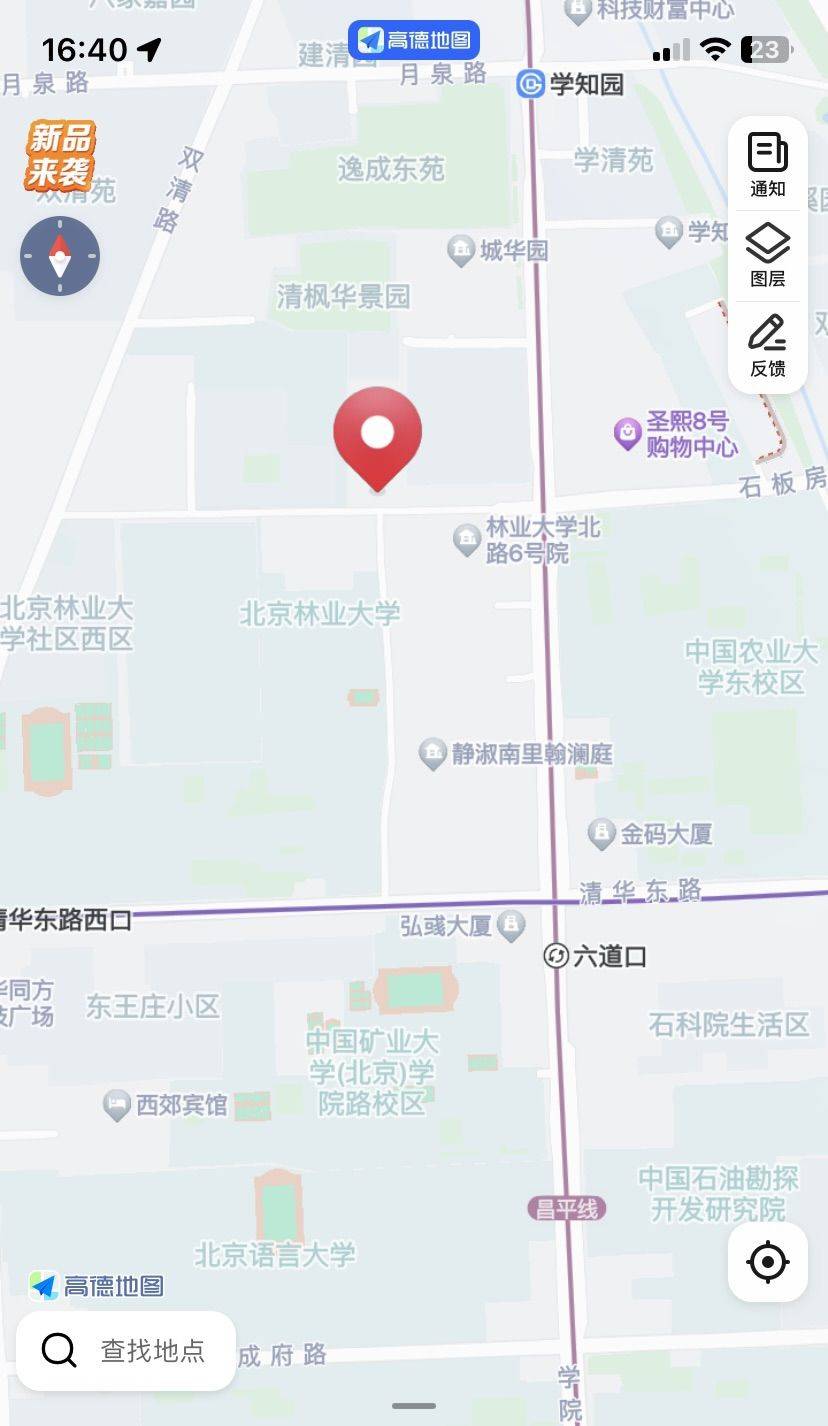Return to 高德地图 via the top pill
828x1426 pixels.
click(x=414, y=40)
